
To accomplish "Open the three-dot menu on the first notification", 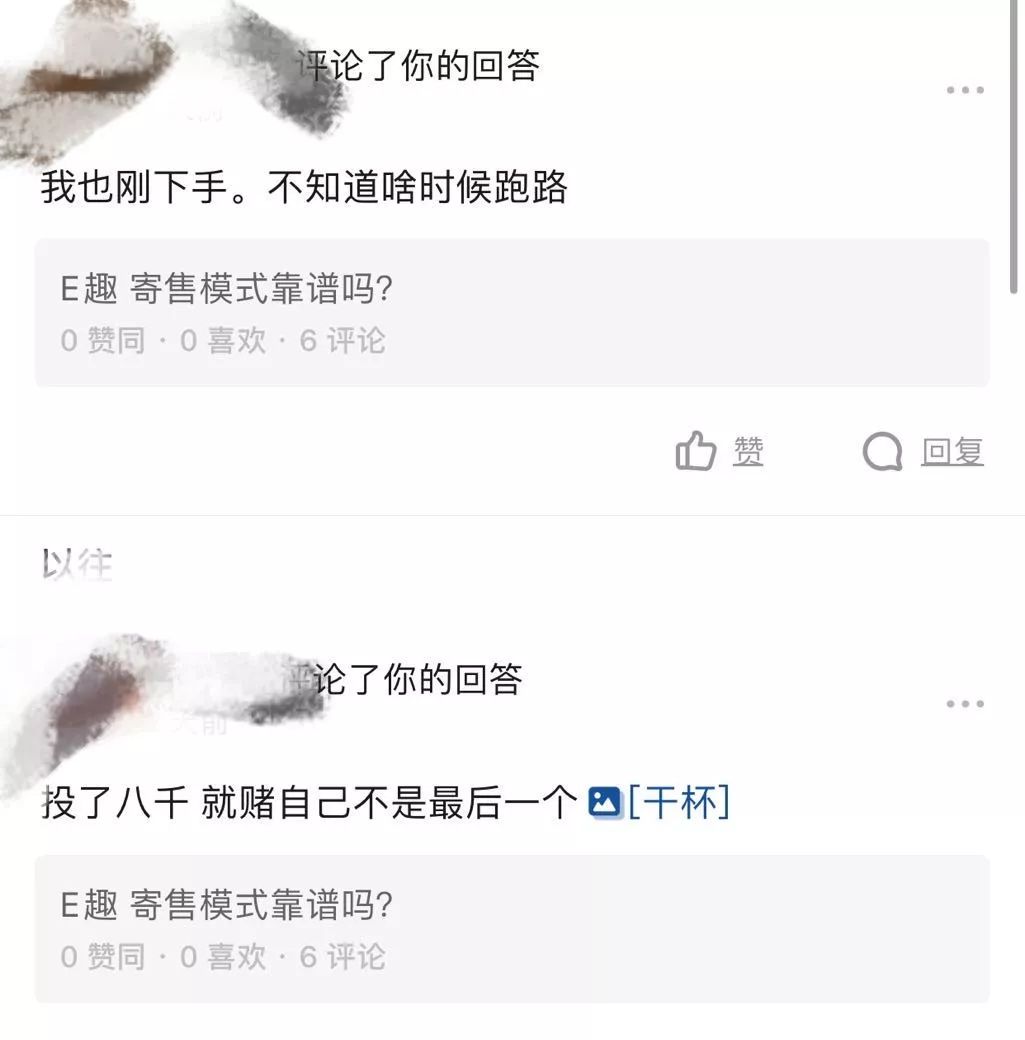I will pos(963,90).
